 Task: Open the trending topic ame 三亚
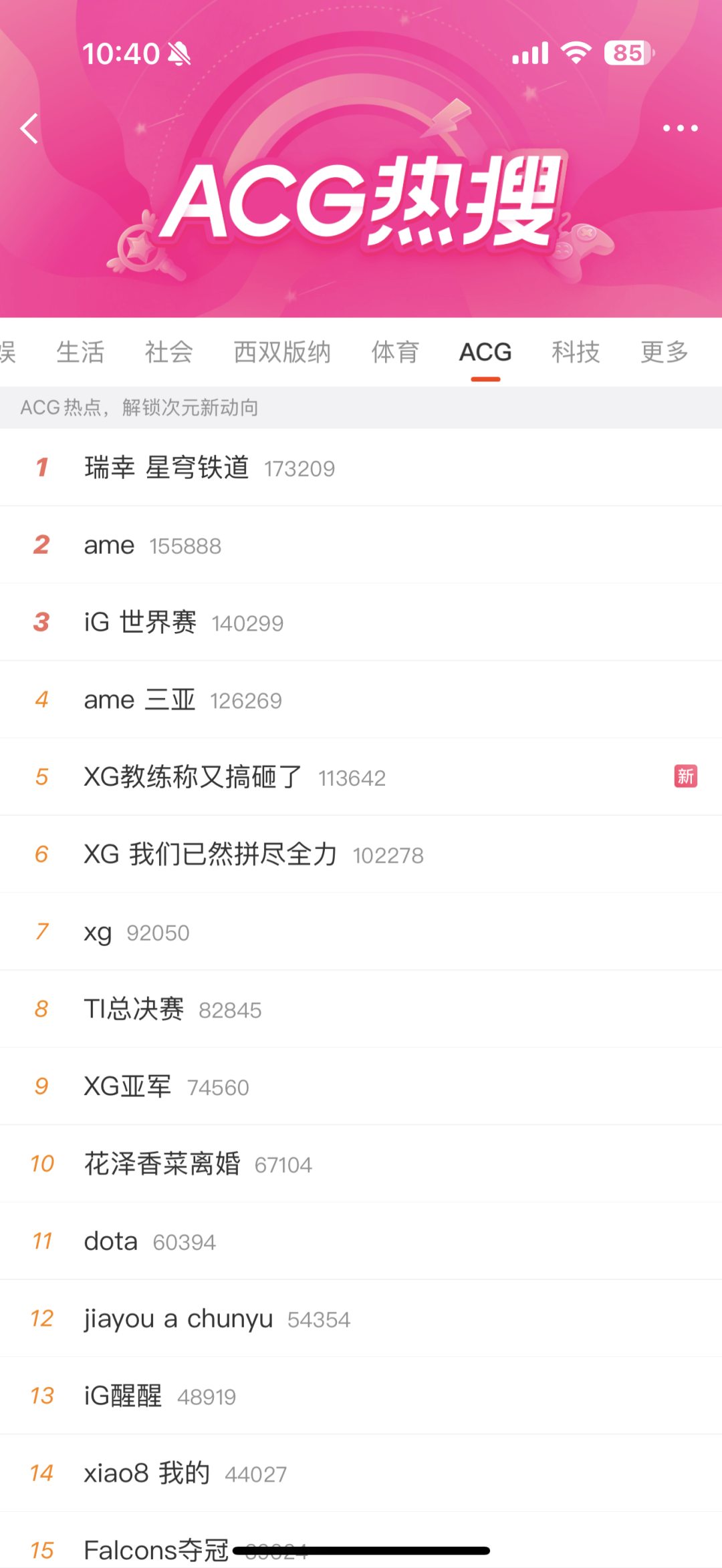coord(361,699)
